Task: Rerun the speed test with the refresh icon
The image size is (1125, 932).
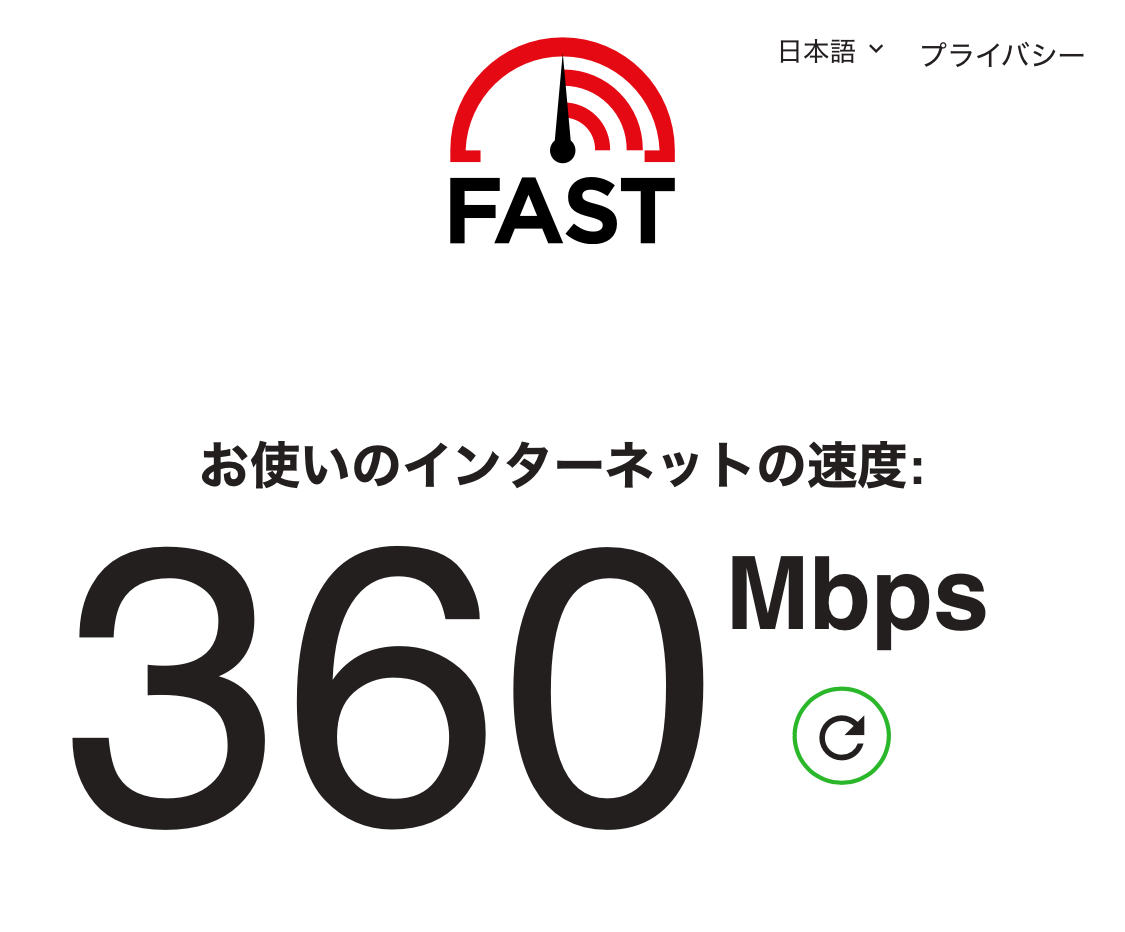Action: (x=841, y=736)
